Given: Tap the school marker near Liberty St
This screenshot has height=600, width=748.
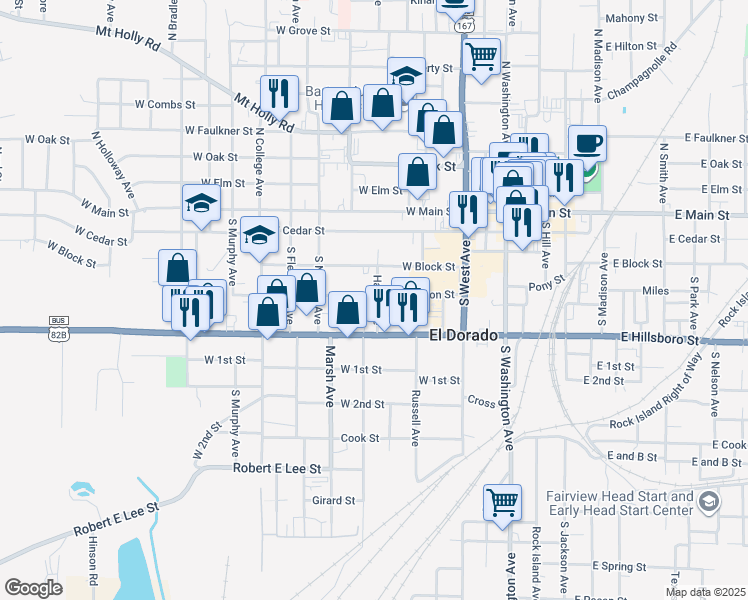Looking at the screenshot, I should 406,76.
